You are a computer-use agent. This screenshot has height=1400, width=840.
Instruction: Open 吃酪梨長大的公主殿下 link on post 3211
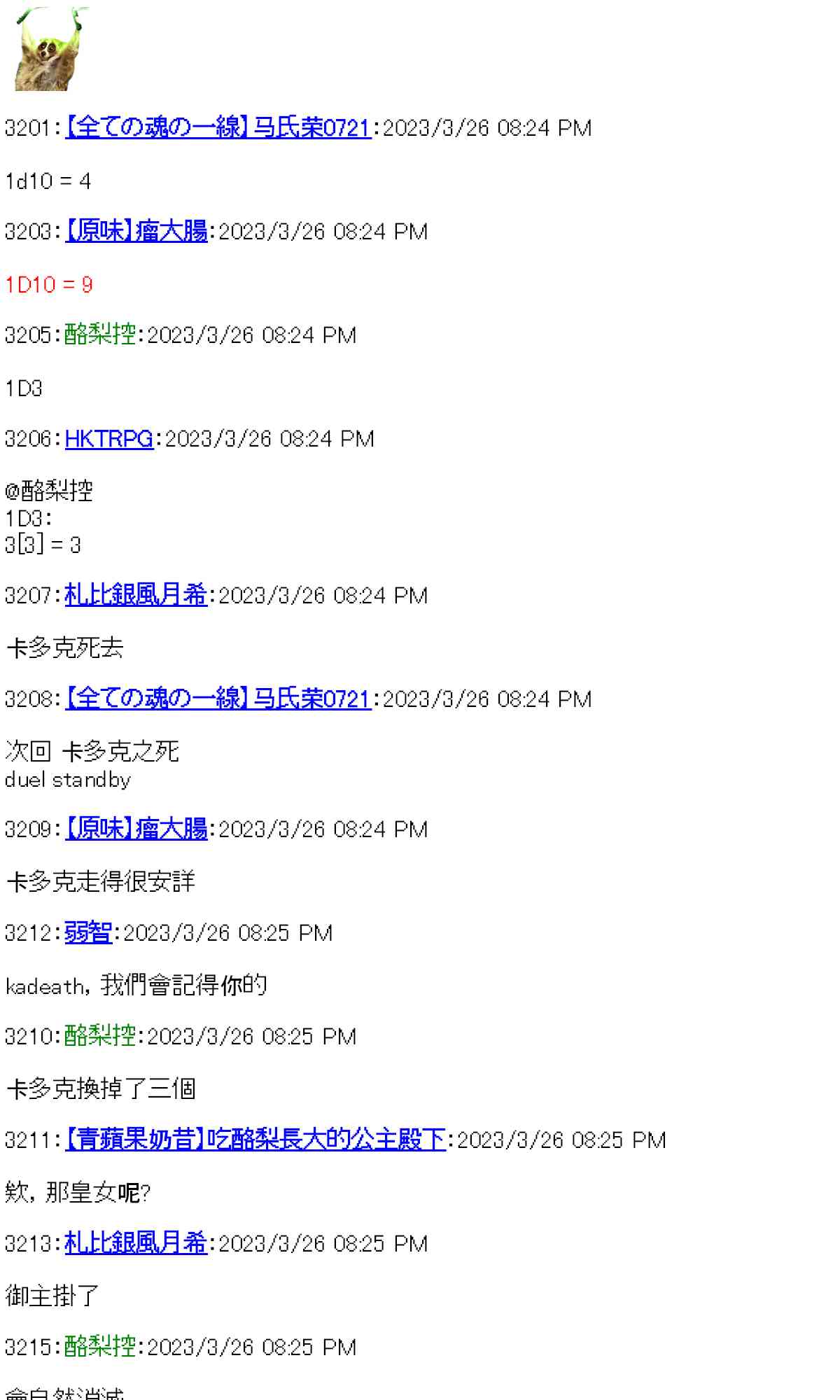coord(255,1140)
